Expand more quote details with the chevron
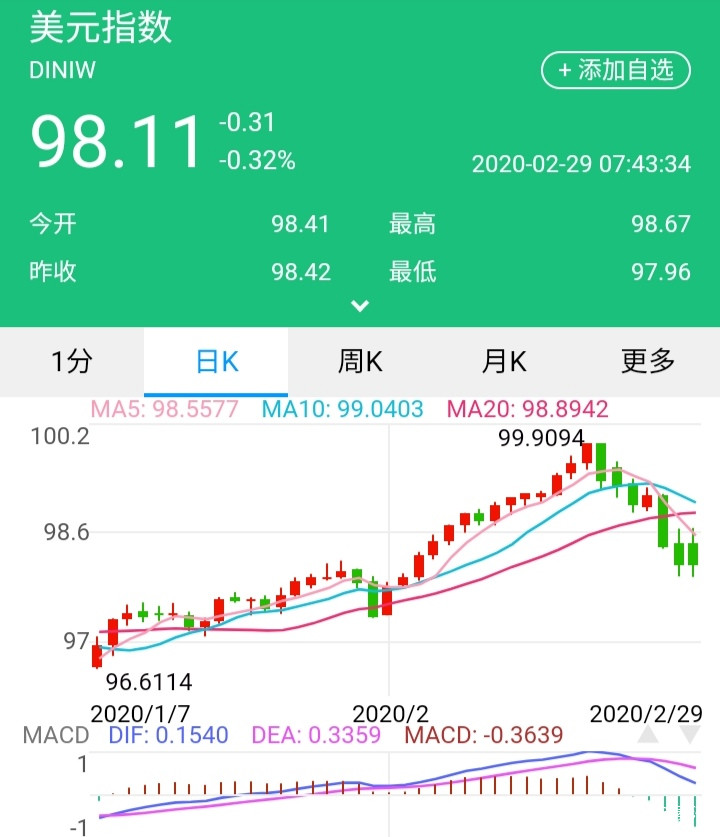 (x=360, y=307)
